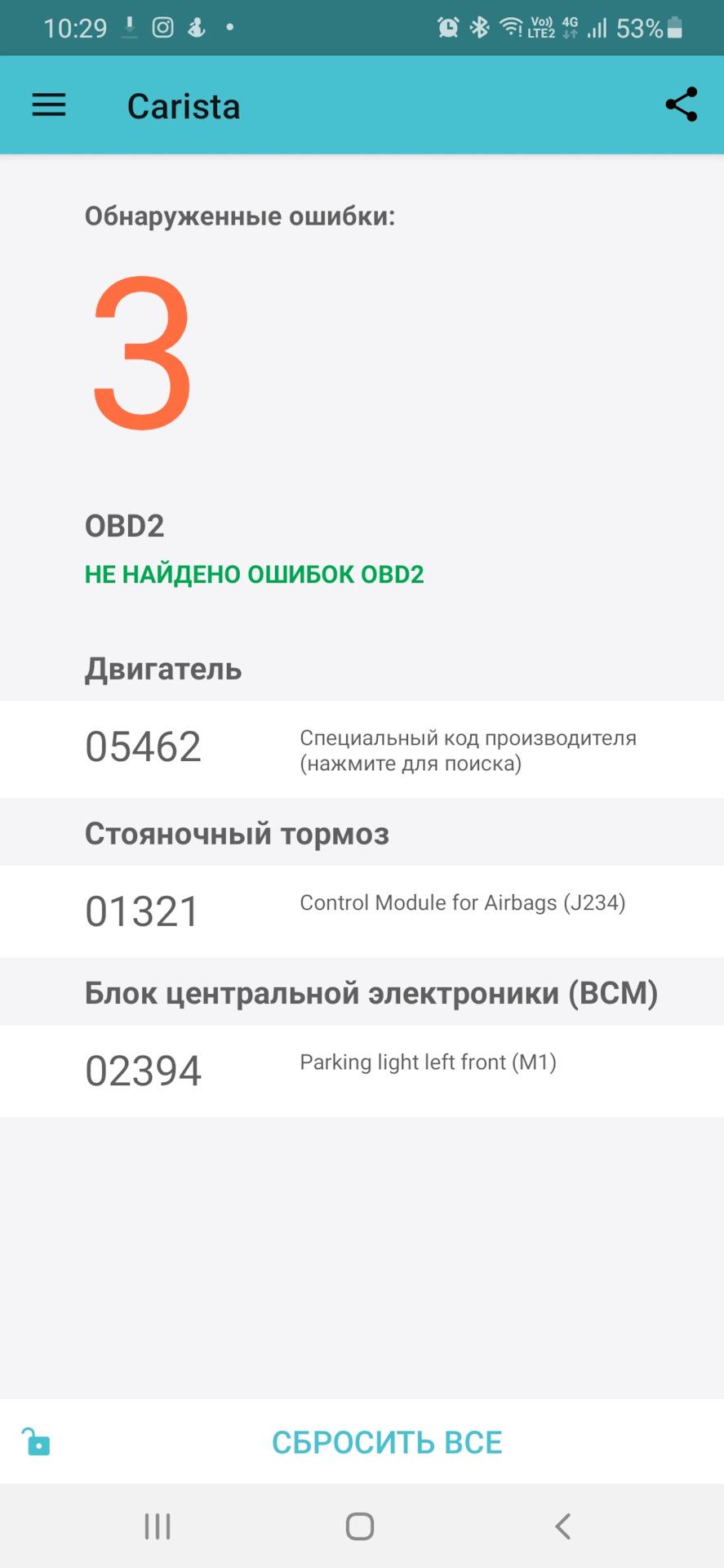The width and height of the screenshot is (724, 1568).
Task: Go to the home screen
Action: [360, 1526]
